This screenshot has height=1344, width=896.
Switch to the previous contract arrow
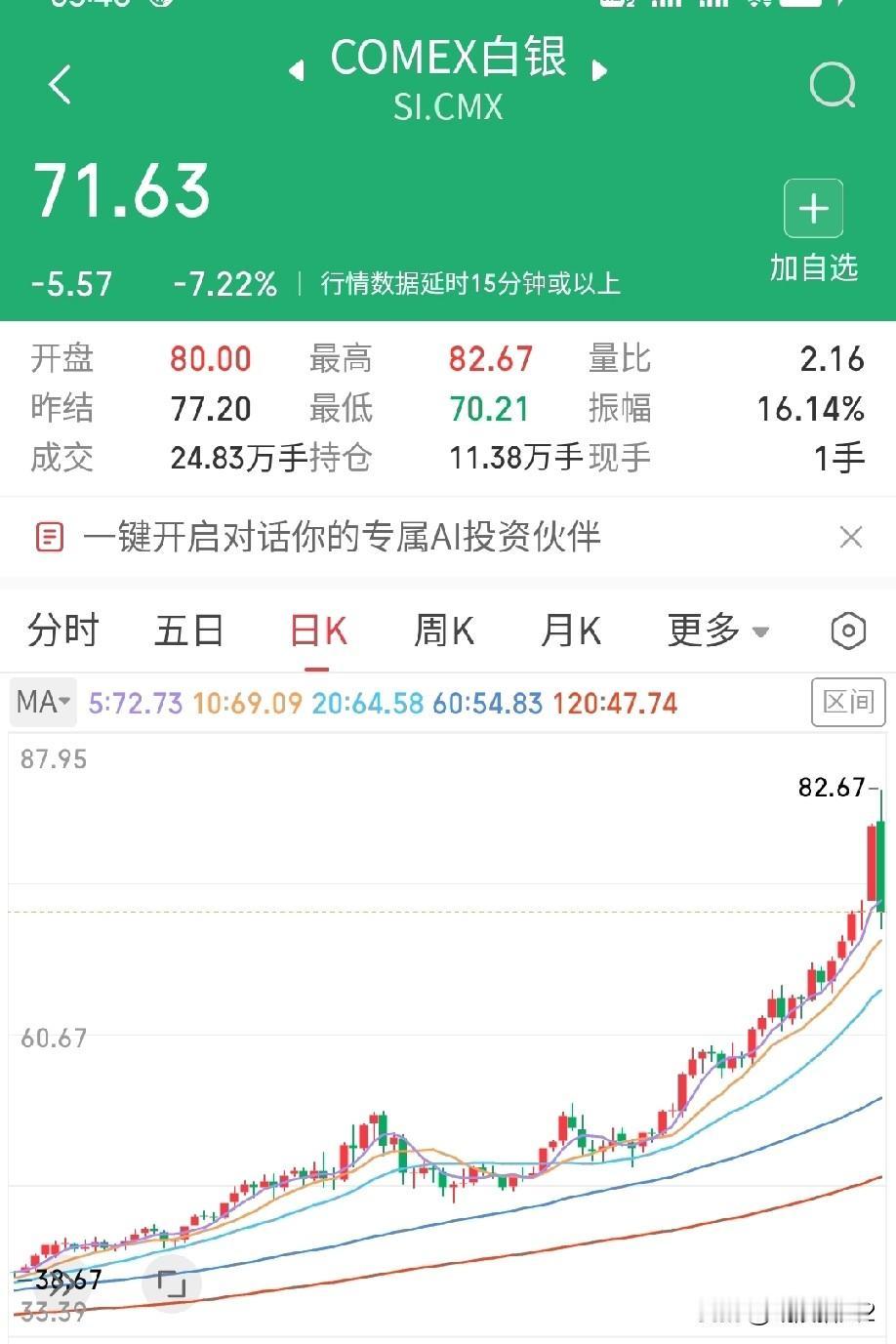tap(297, 70)
